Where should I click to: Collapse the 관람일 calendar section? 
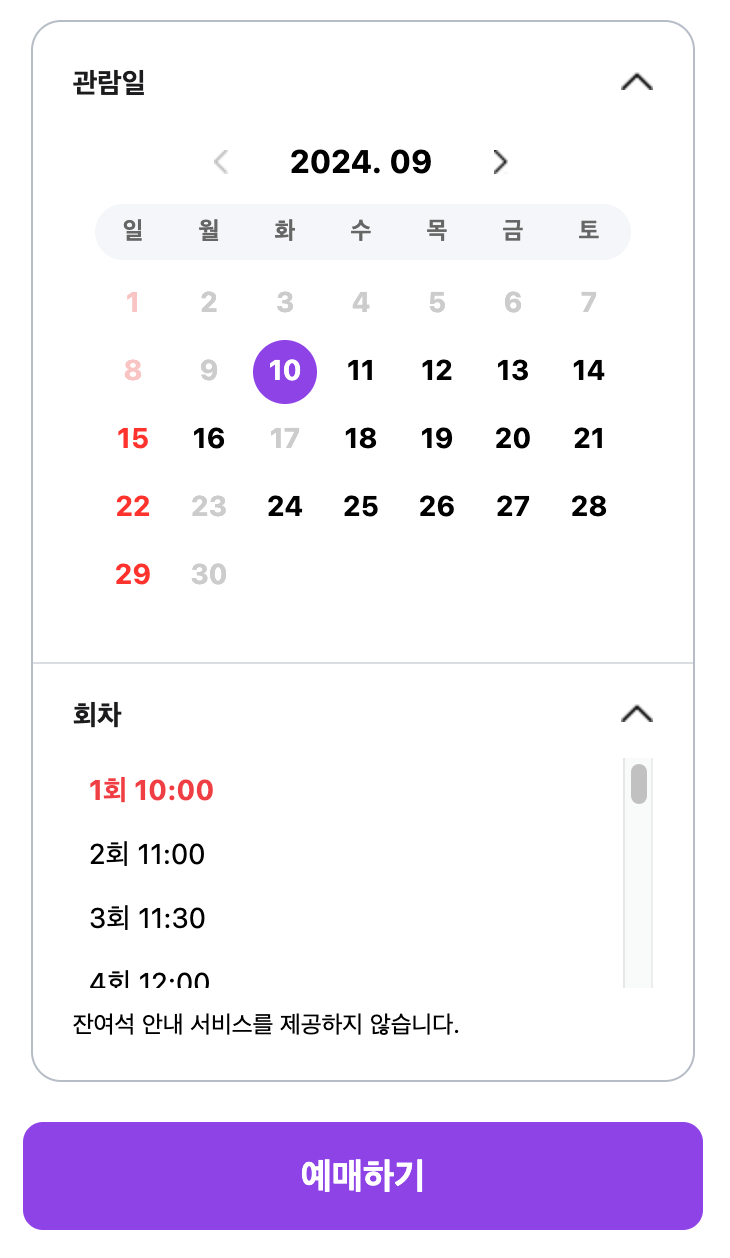click(637, 82)
